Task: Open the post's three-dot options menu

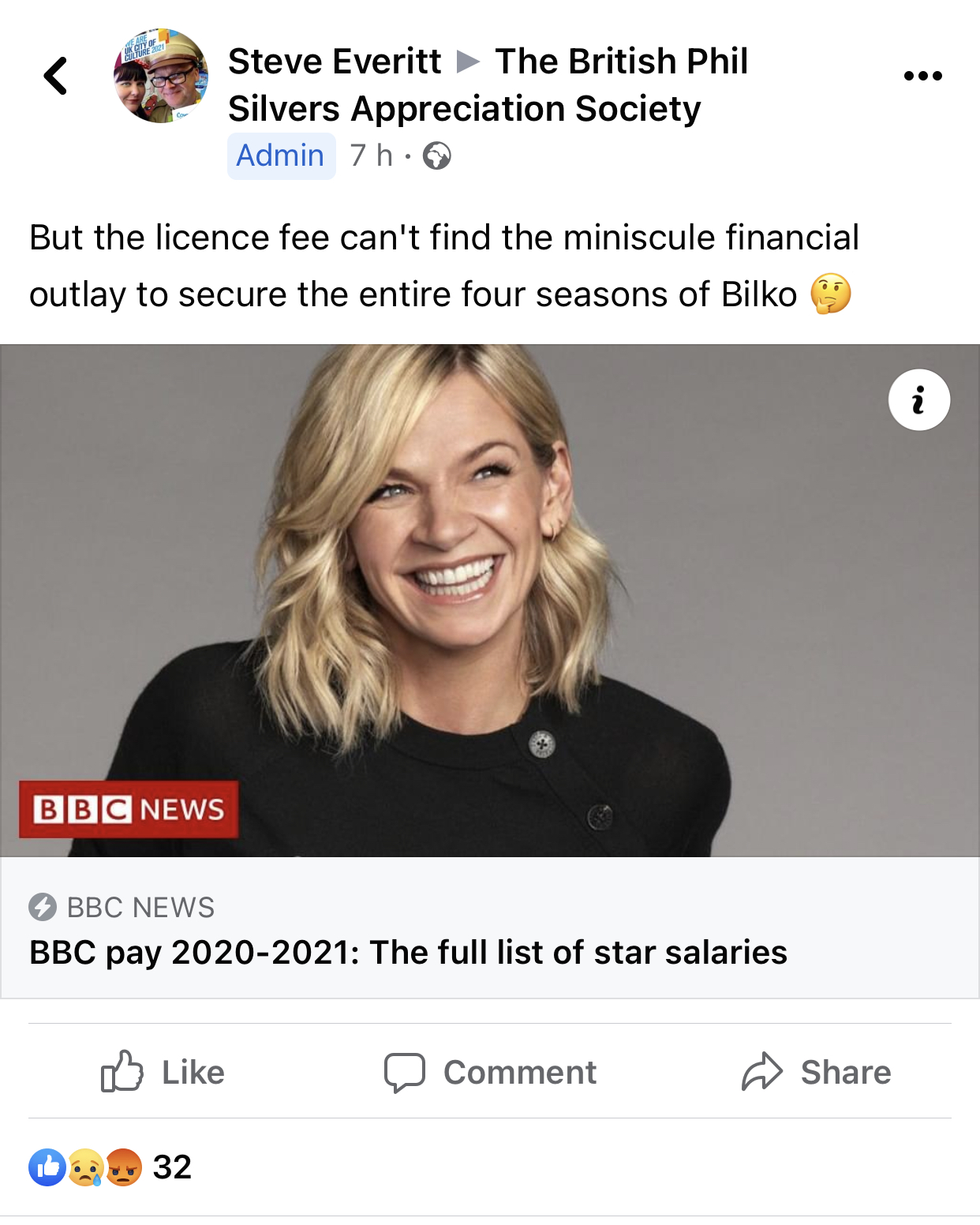Action: [x=922, y=77]
